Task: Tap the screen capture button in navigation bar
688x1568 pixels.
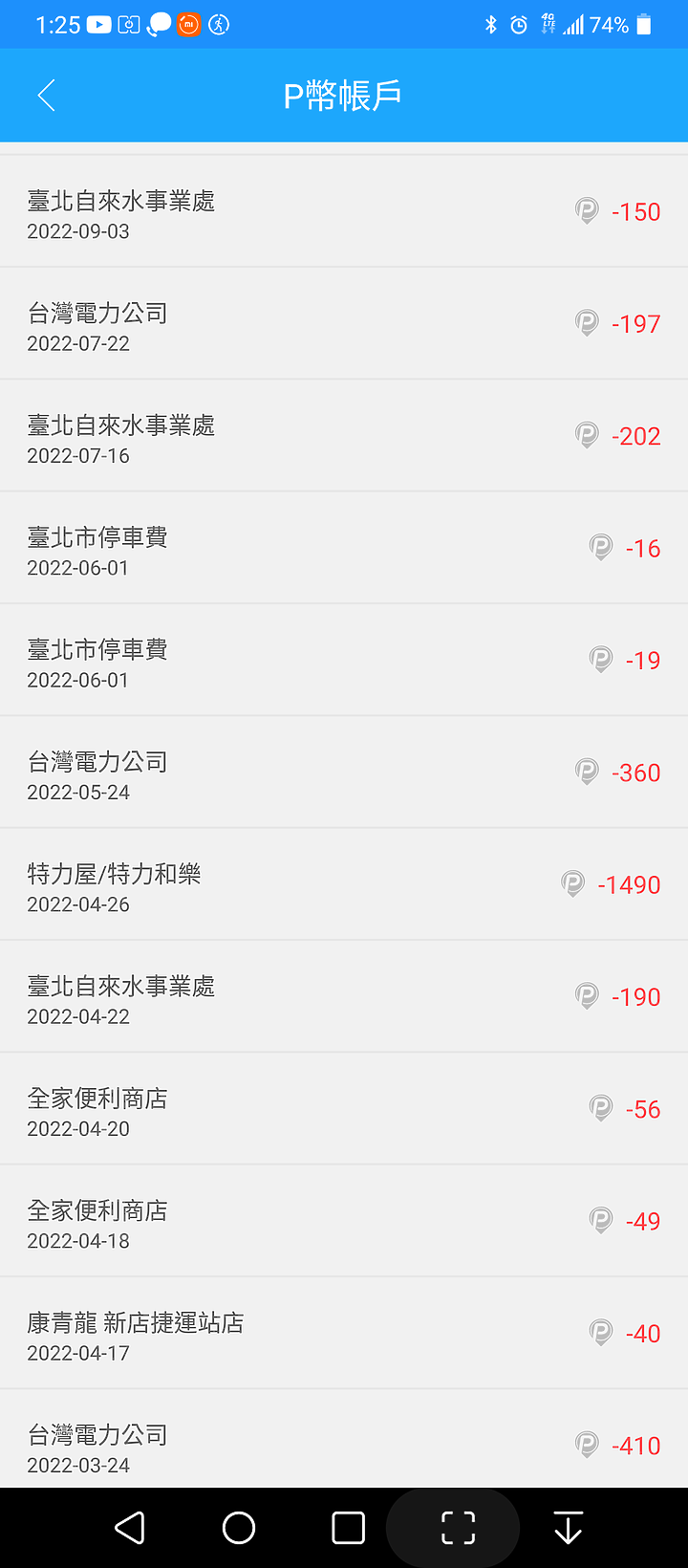Action: coord(458,1528)
